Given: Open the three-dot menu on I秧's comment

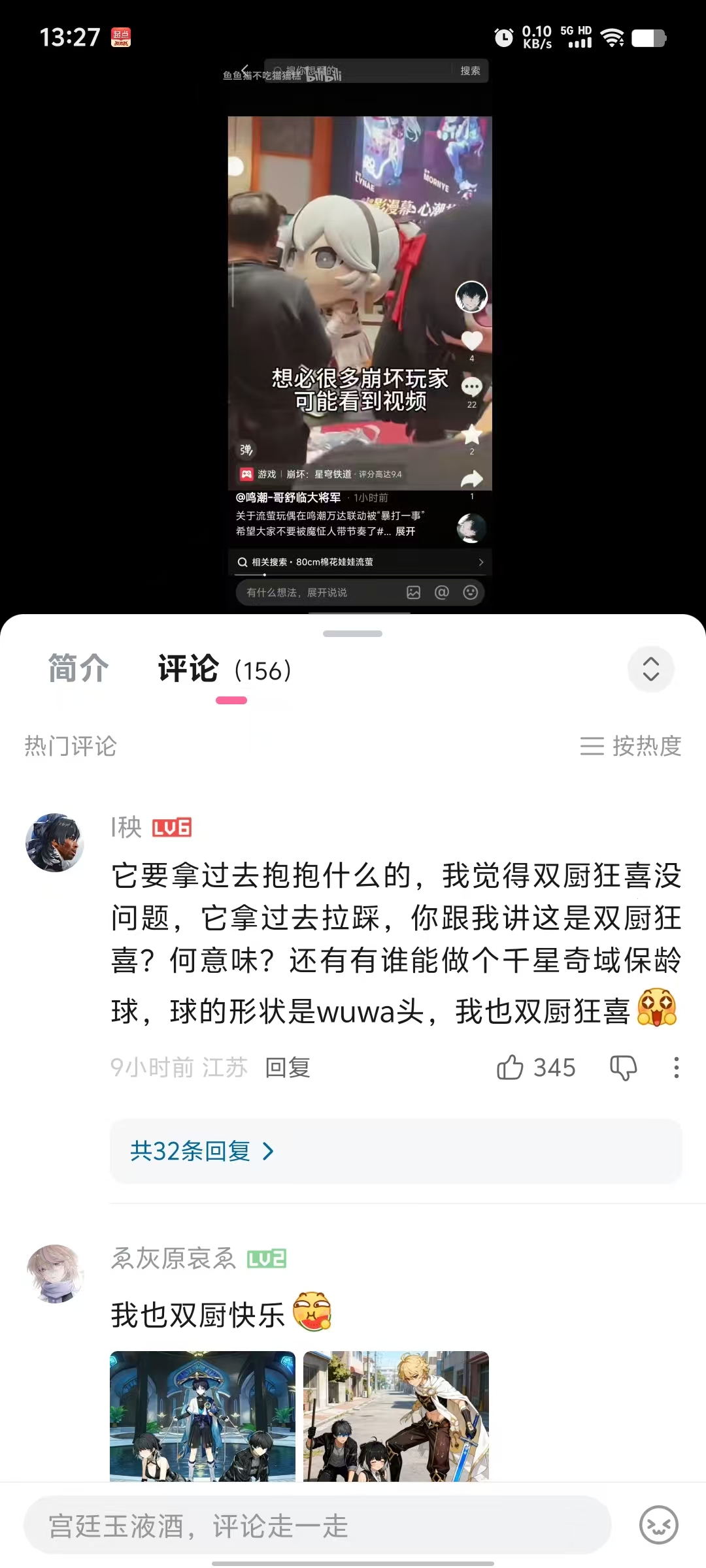Looking at the screenshot, I should click(676, 1068).
